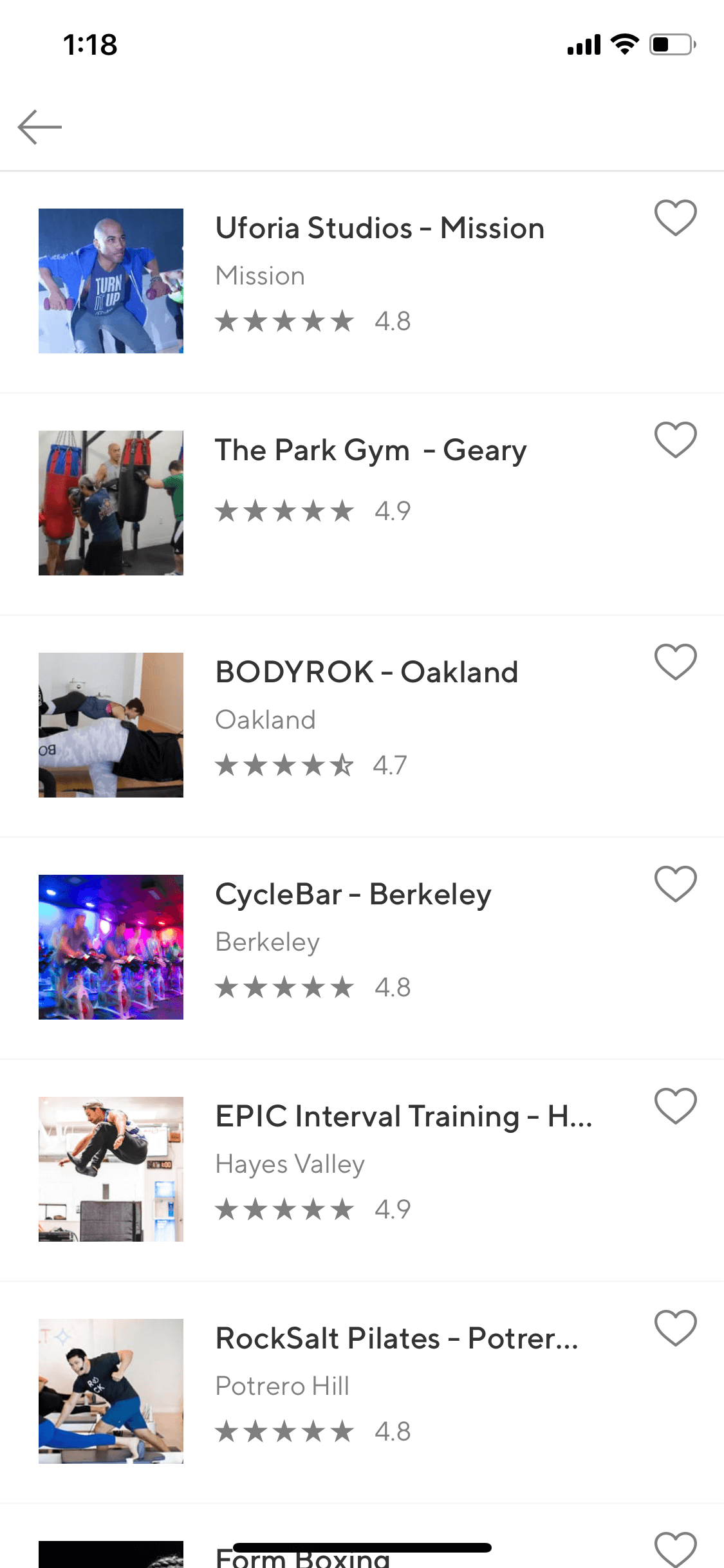Image resolution: width=724 pixels, height=1568 pixels.
Task: Favorite Uforia Studios - Mission with heart
Action: (676, 218)
